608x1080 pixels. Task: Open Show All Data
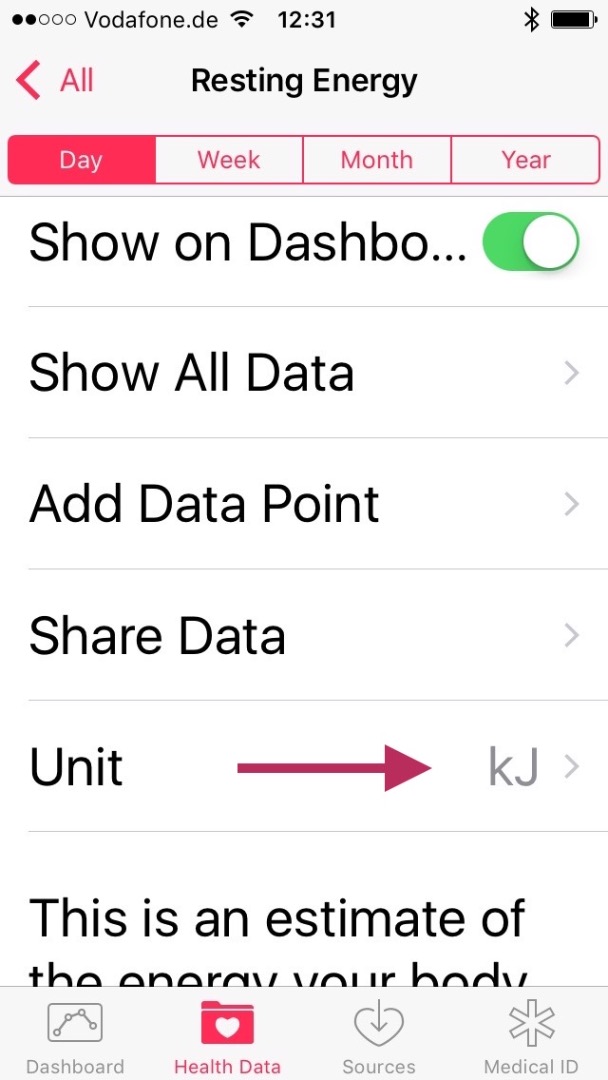[x=304, y=373]
